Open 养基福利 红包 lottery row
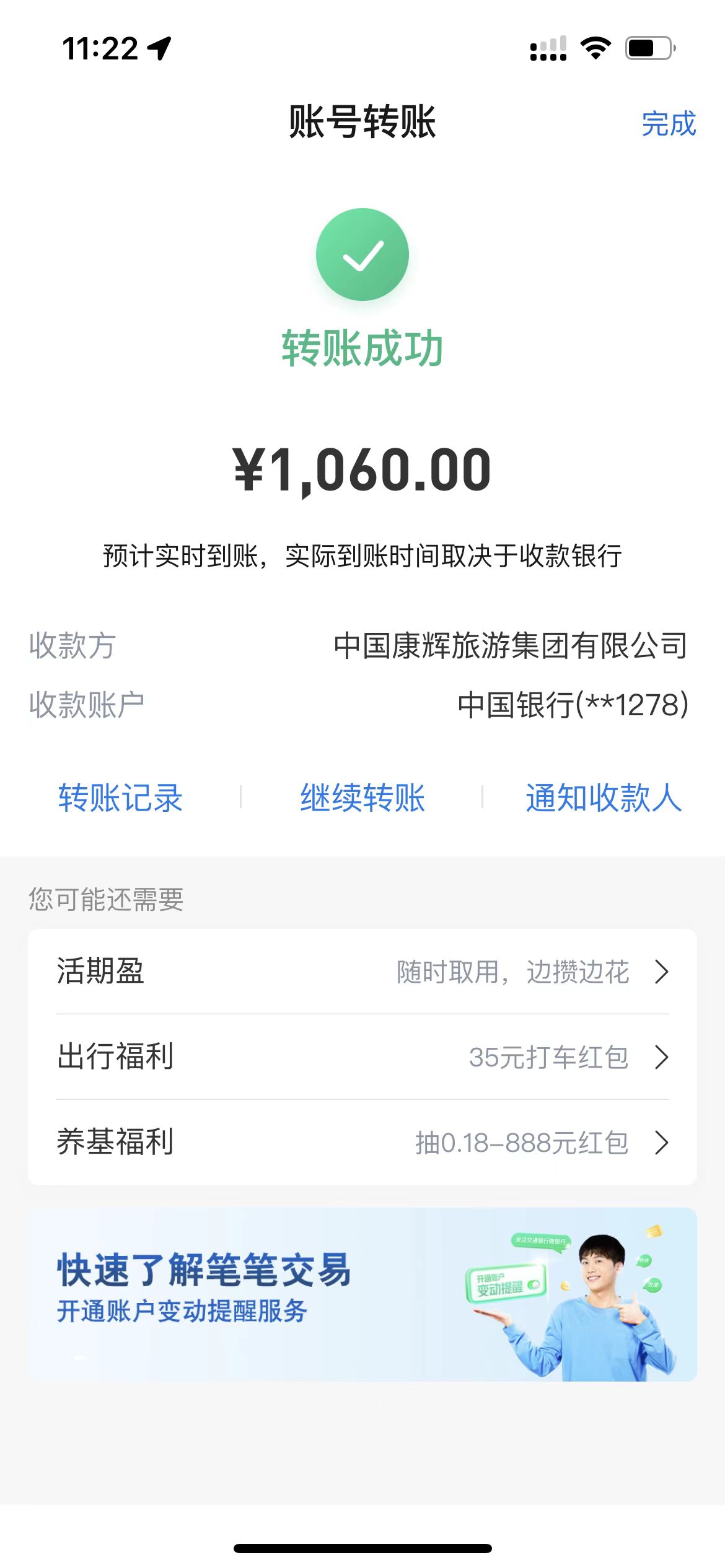This screenshot has height=1568, width=725. pos(362,1142)
